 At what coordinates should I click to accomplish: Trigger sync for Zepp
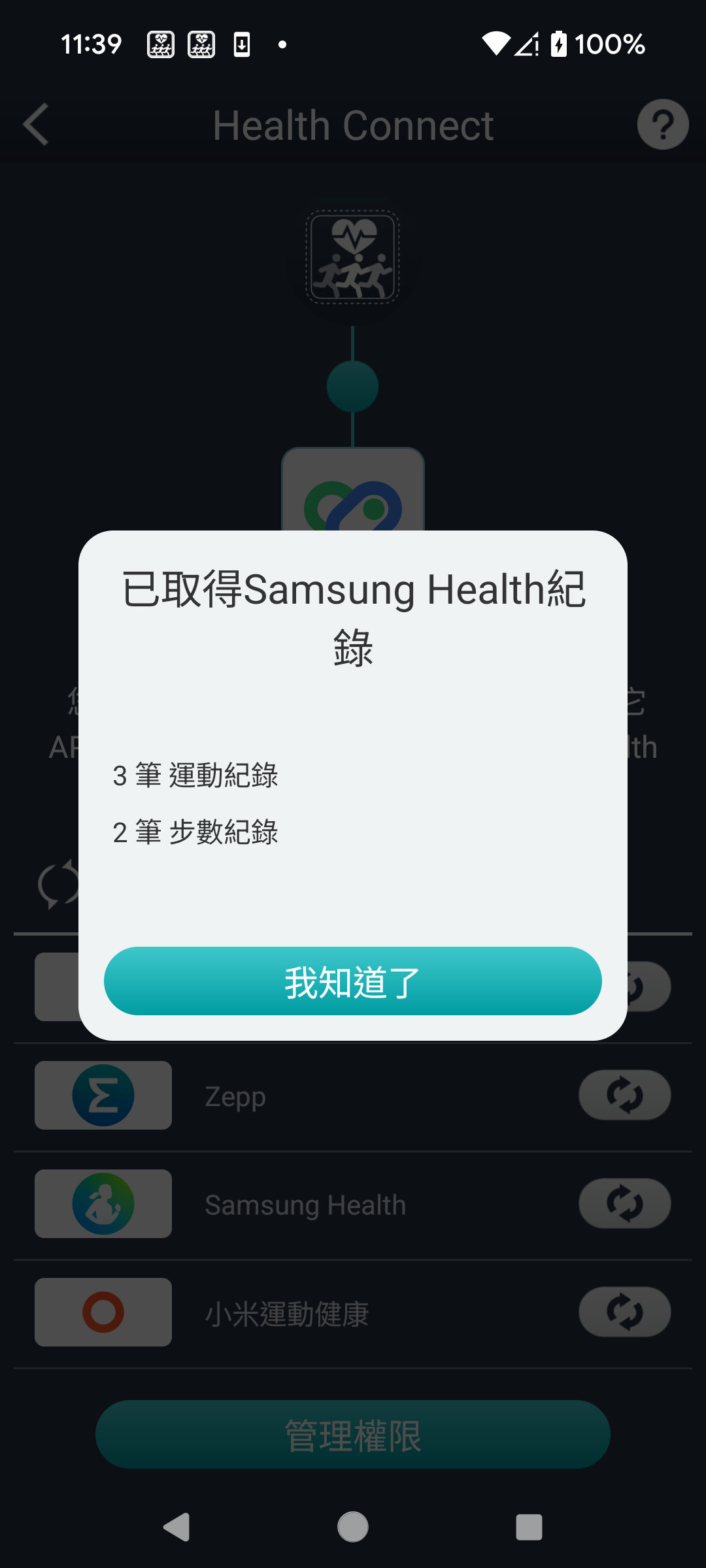click(624, 1095)
